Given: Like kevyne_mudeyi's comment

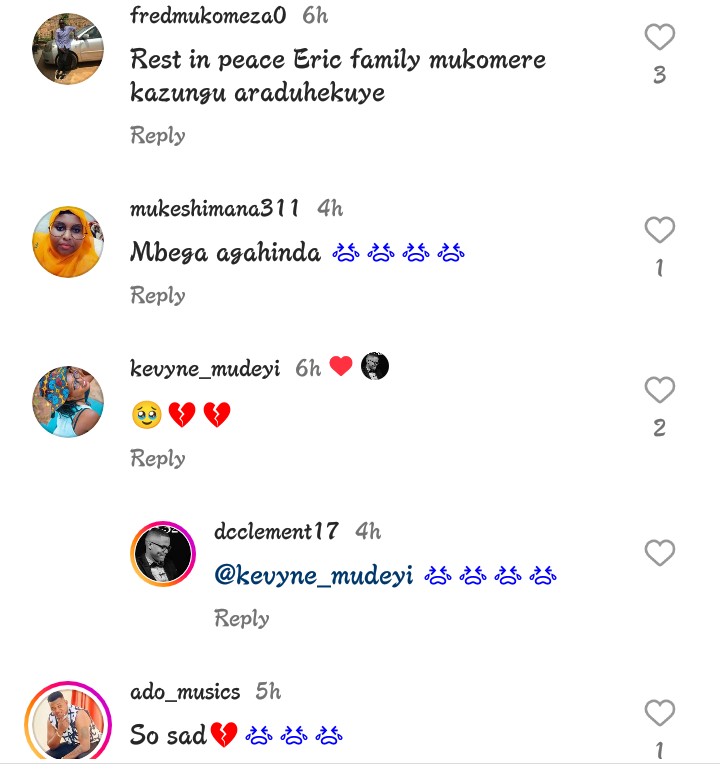Looking at the screenshot, I should pos(659,390).
